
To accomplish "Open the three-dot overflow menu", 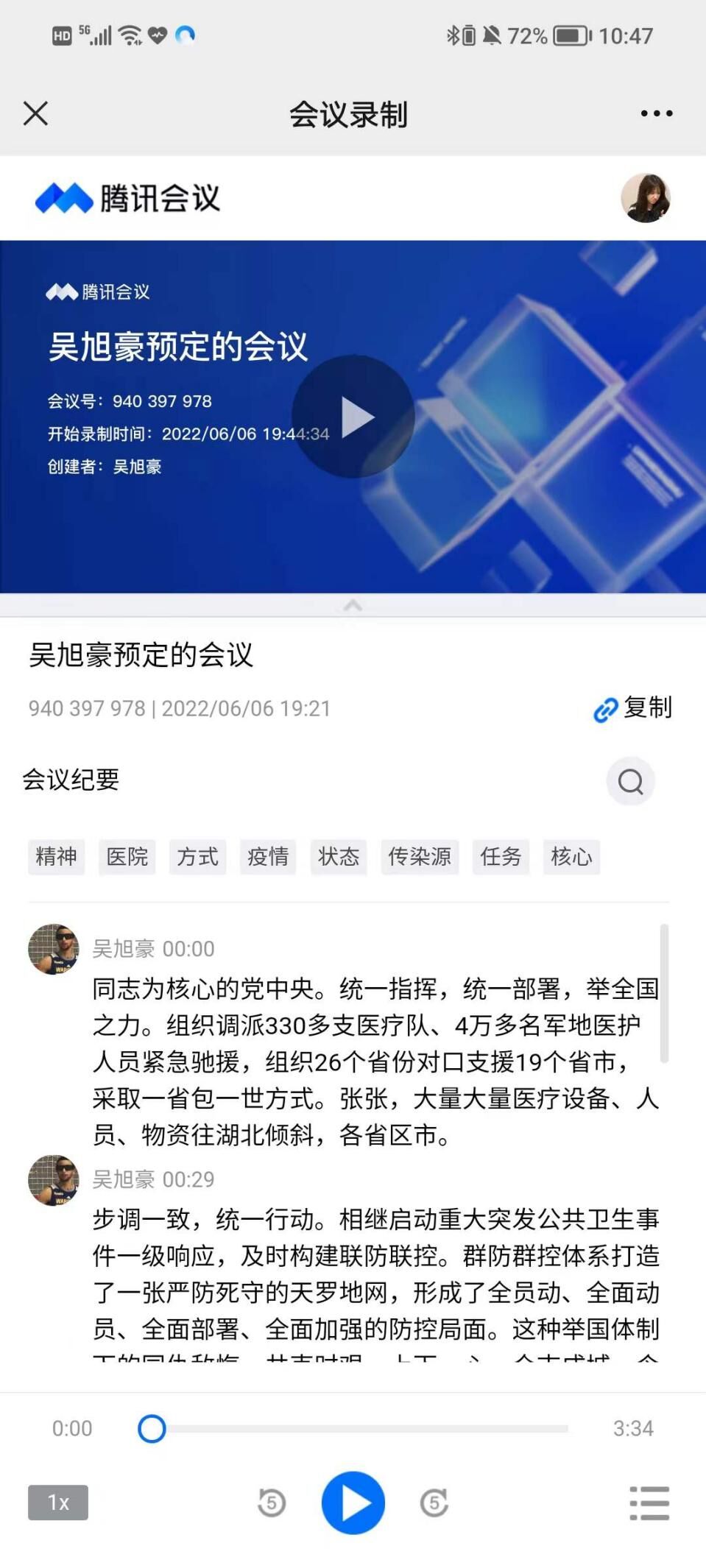I will [x=656, y=113].
